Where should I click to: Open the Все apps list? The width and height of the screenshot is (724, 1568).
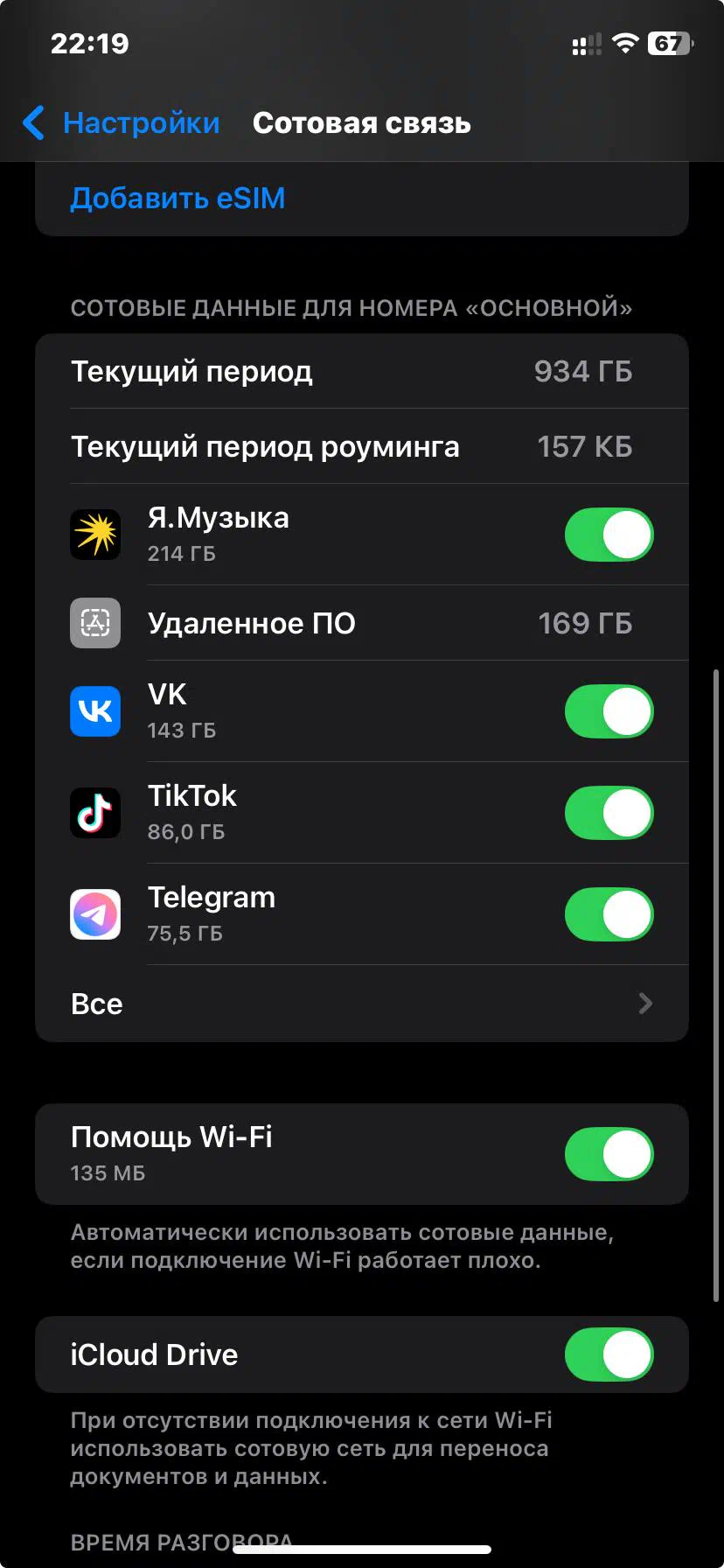(362, 1004)
